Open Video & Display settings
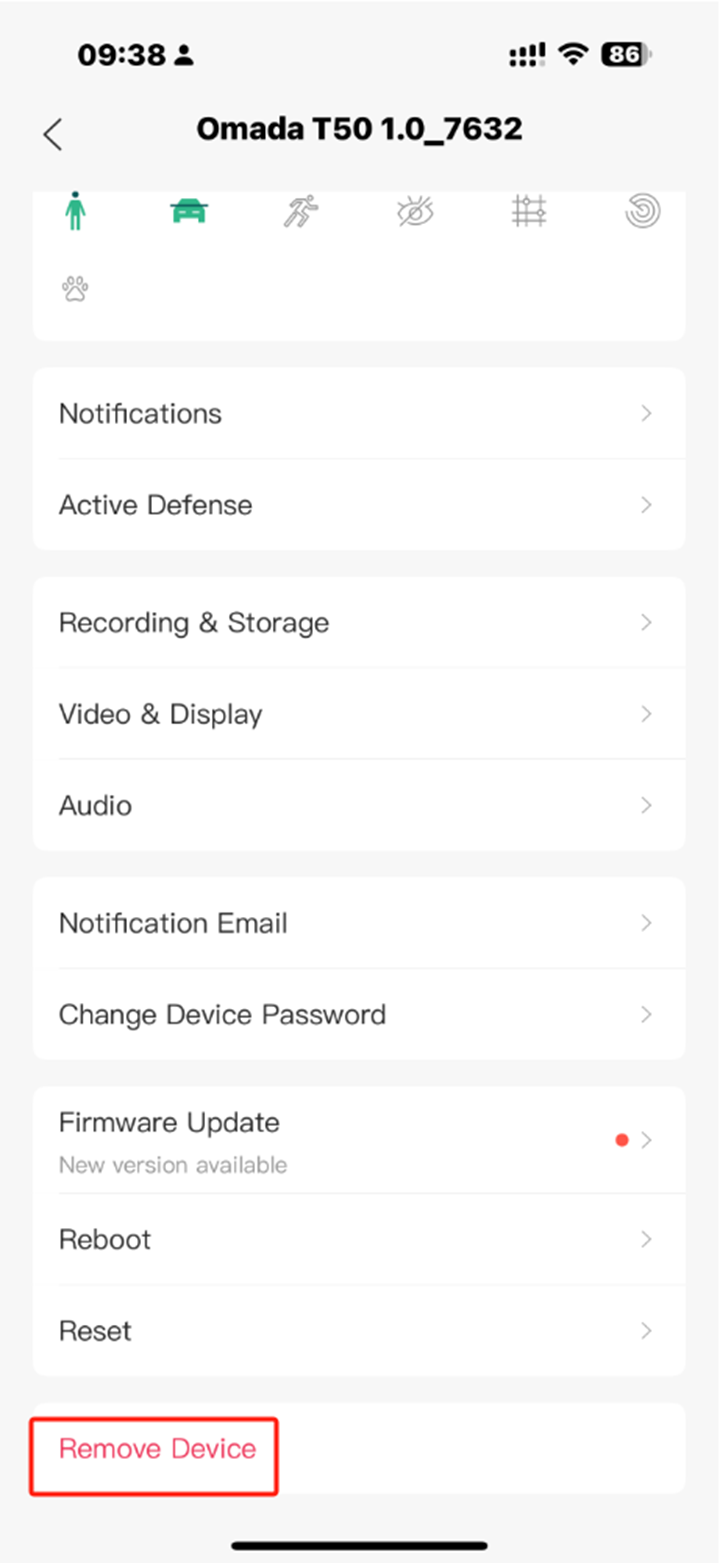720x1563 pixels. 359,714
